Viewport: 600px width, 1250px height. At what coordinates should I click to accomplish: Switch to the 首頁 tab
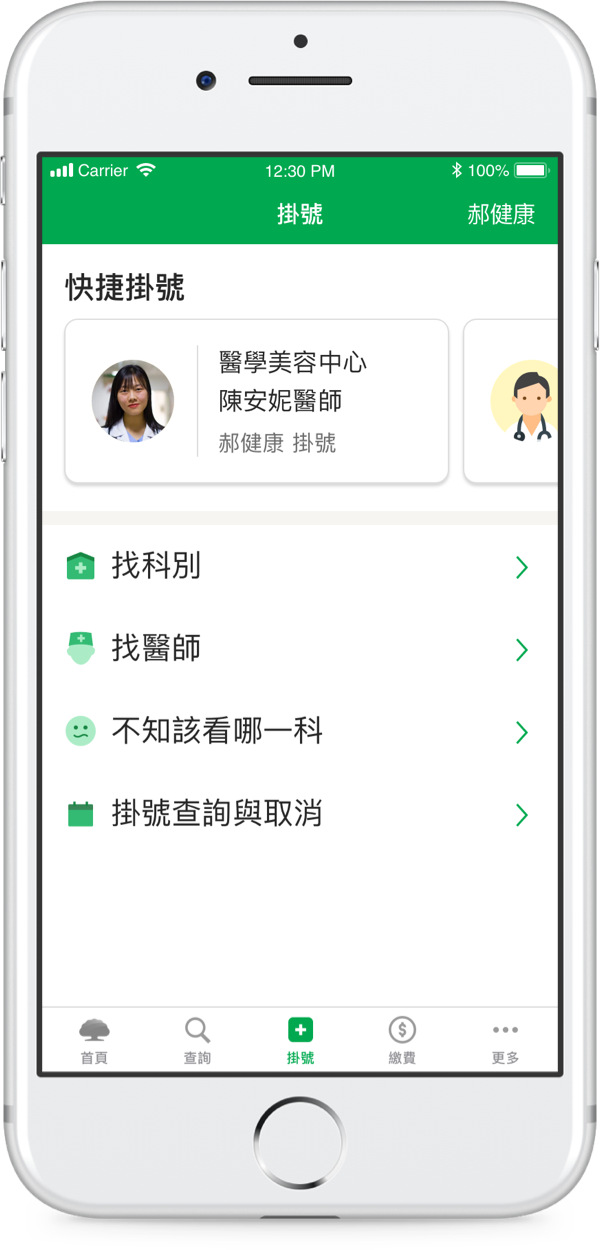click(x=94, y=1041)
